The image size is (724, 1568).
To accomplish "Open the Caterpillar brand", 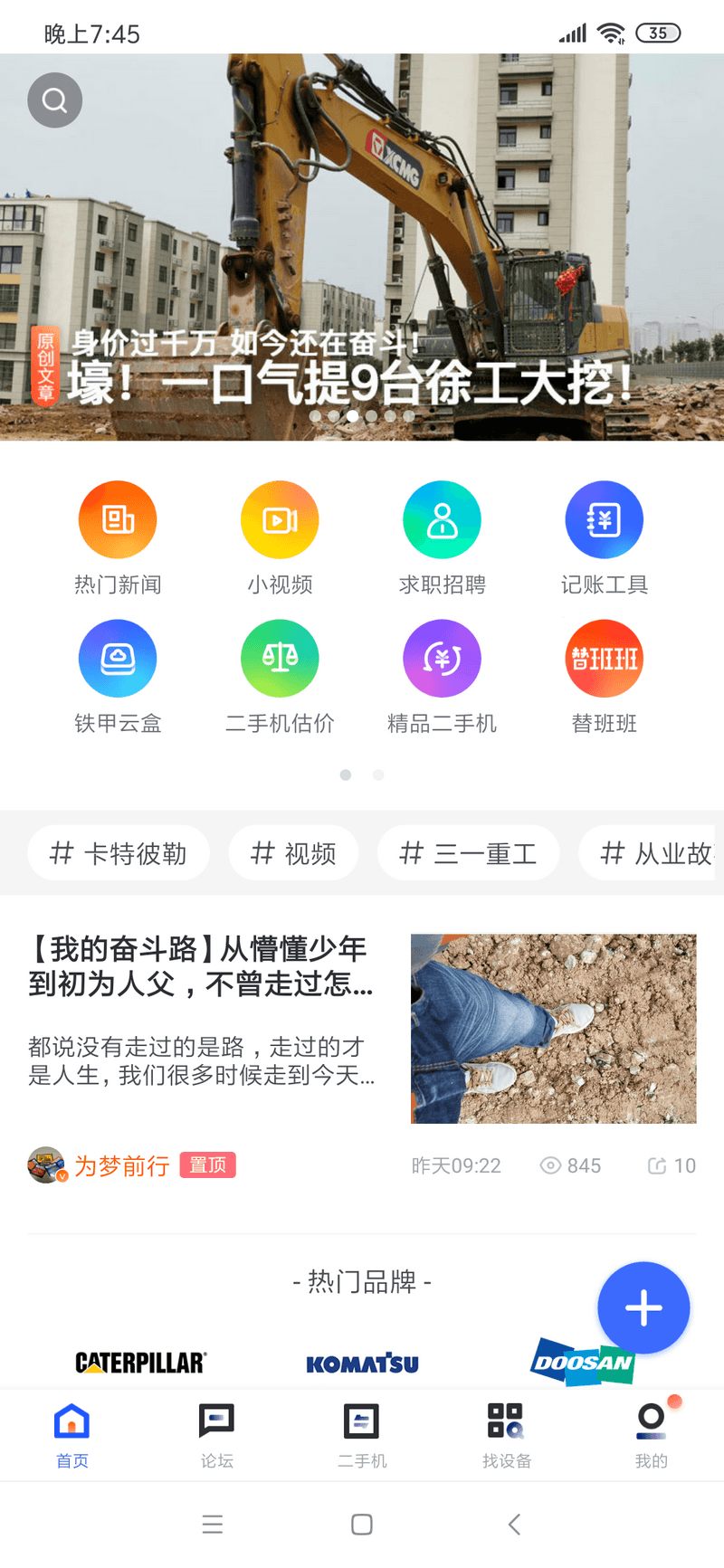I will (x=140, y=1363).
